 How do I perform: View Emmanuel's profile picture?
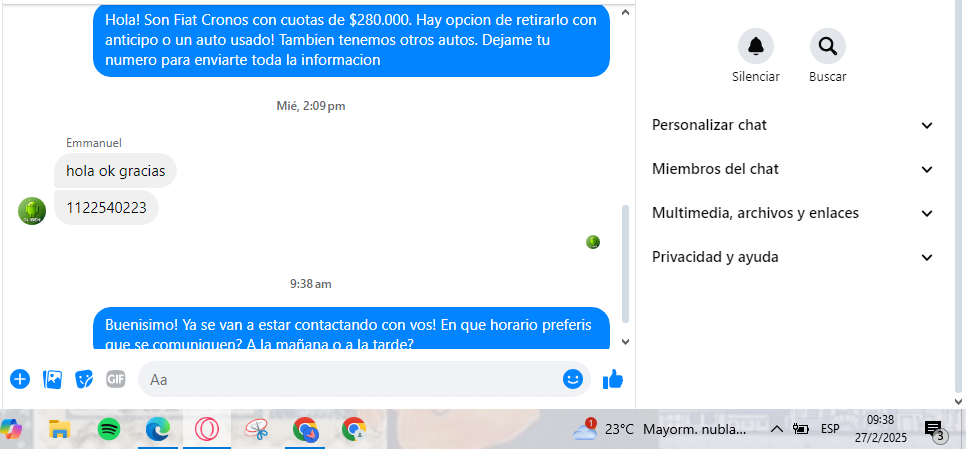coord(32,210)
